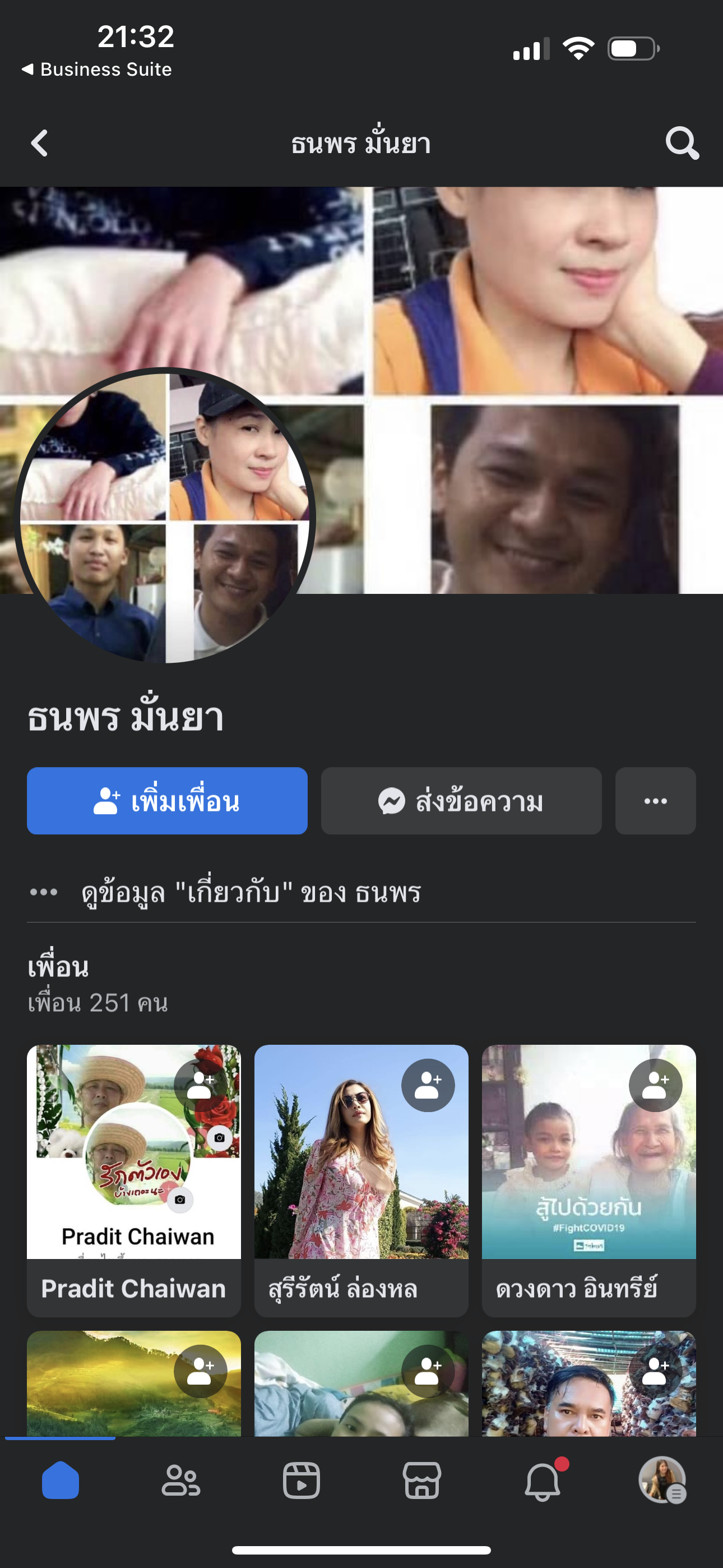The image size is (723, 1568).
Task: Add สุรีรัตน์ ล่องหล as a friend
Action: [x=428, y=1085]
